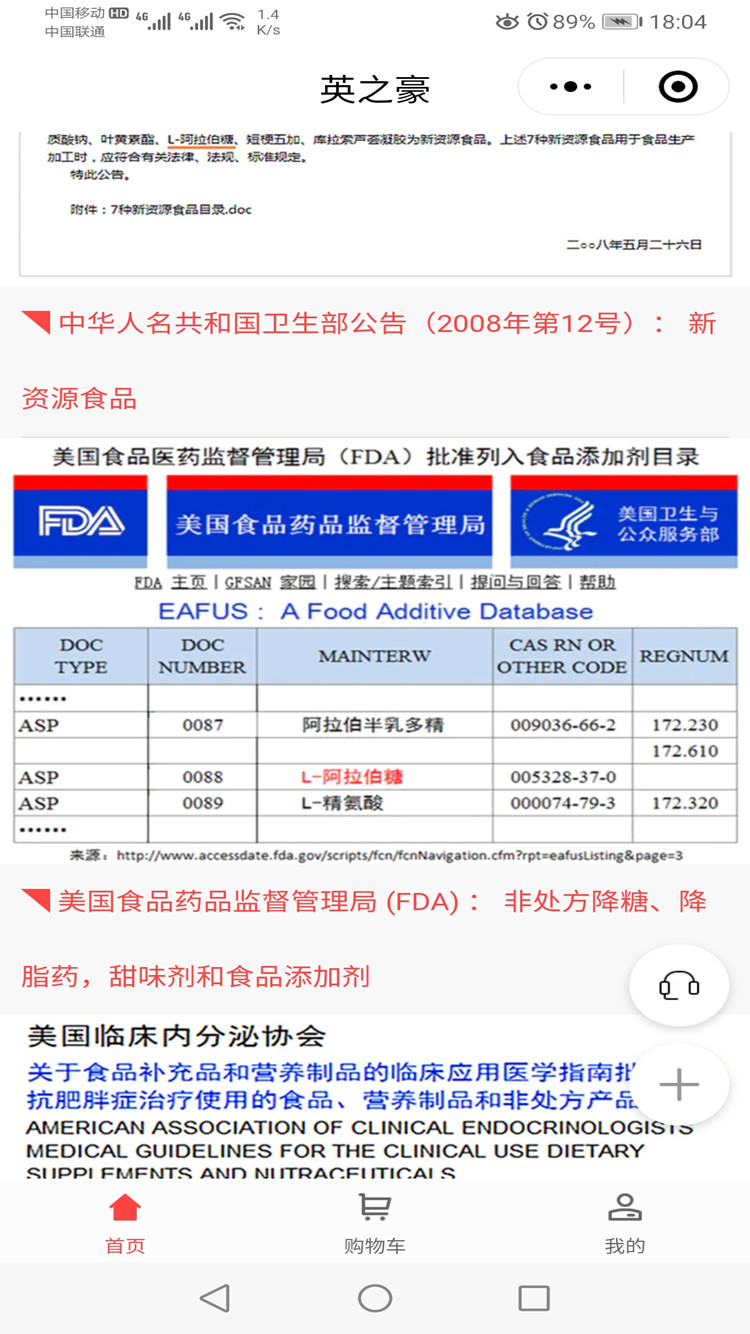Viewport: 750px width, 1334px height.
Task: Tap the floating plus button
Action: point(679,1085)
